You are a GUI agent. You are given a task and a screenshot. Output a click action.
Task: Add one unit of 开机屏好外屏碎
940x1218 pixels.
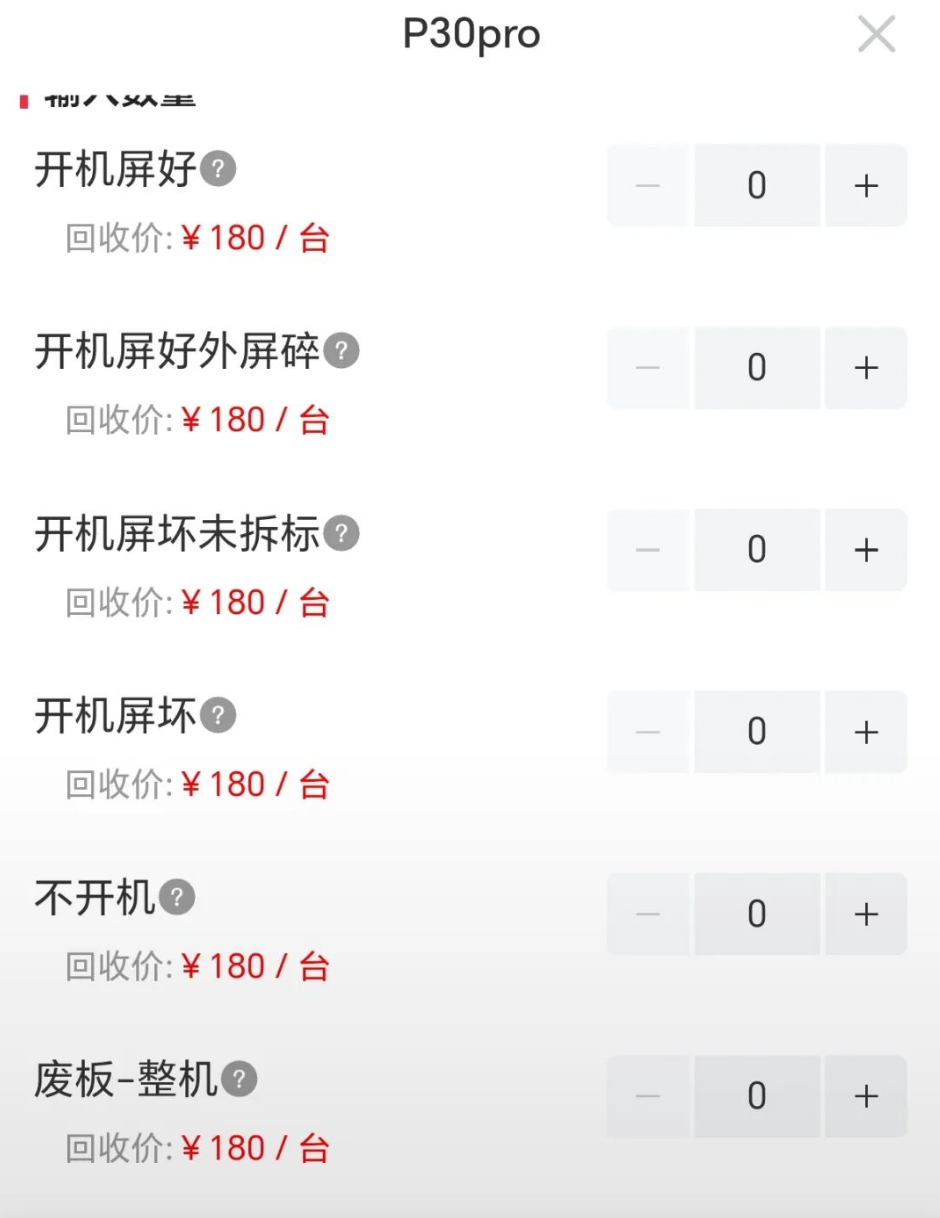coord(866,367)
